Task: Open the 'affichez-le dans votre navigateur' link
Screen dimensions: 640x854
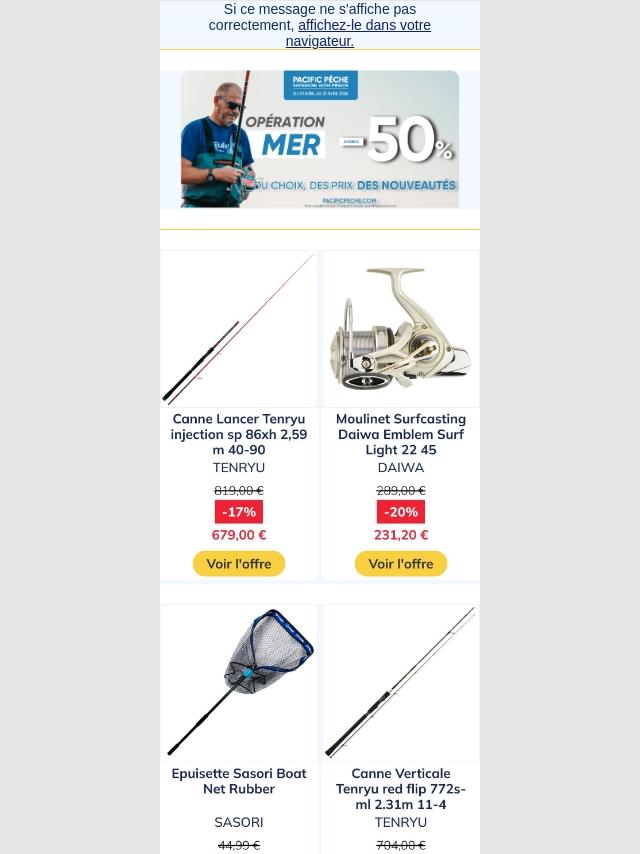Action: pyautogui.click(x=363, y=25)
